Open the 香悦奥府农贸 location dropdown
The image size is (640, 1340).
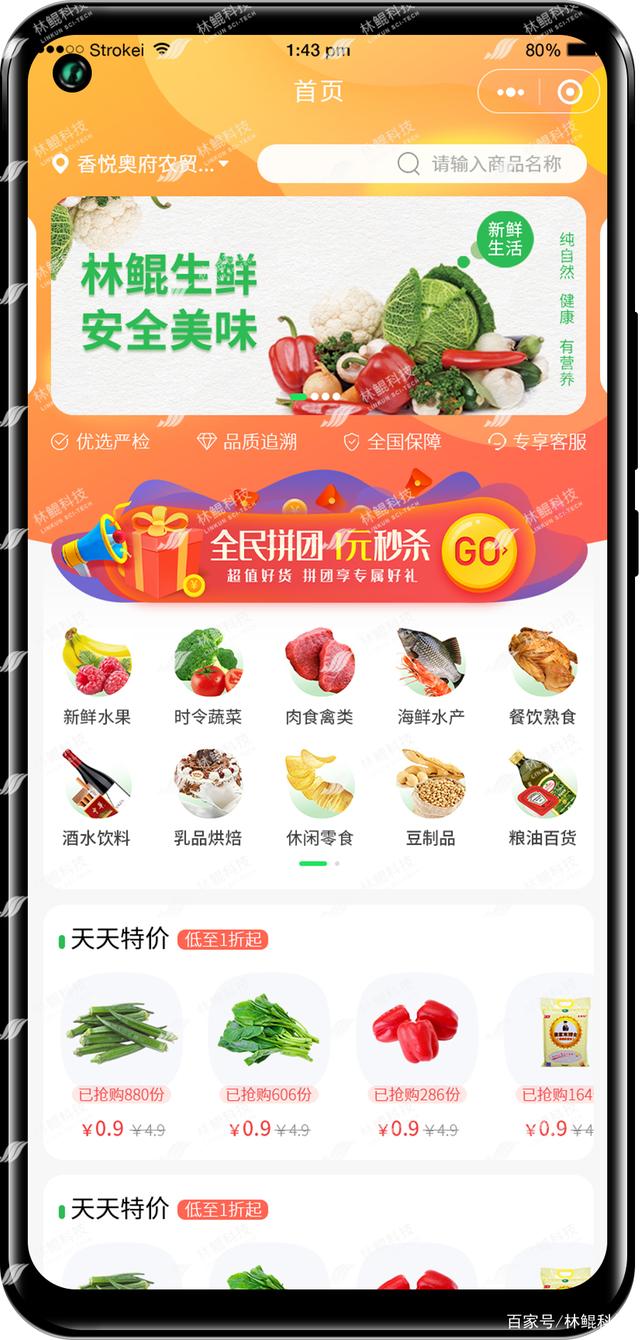click(141, 165)
